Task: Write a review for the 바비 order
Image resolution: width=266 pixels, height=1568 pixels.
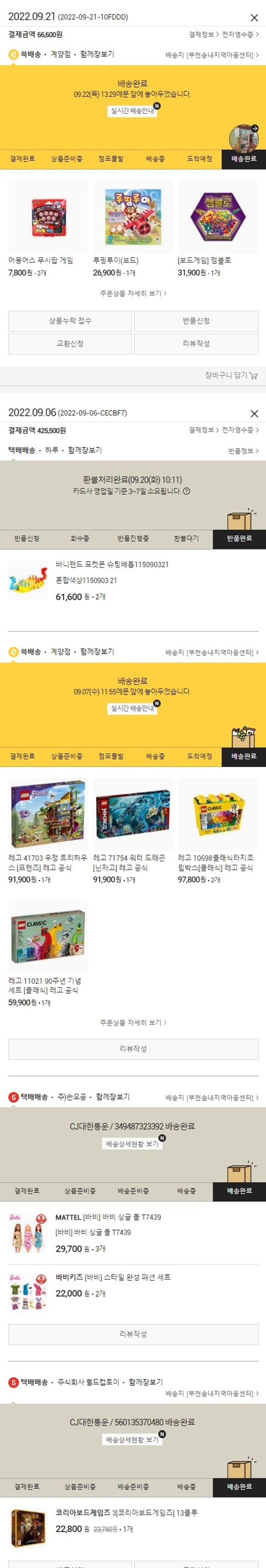Action: [133, 1334]
